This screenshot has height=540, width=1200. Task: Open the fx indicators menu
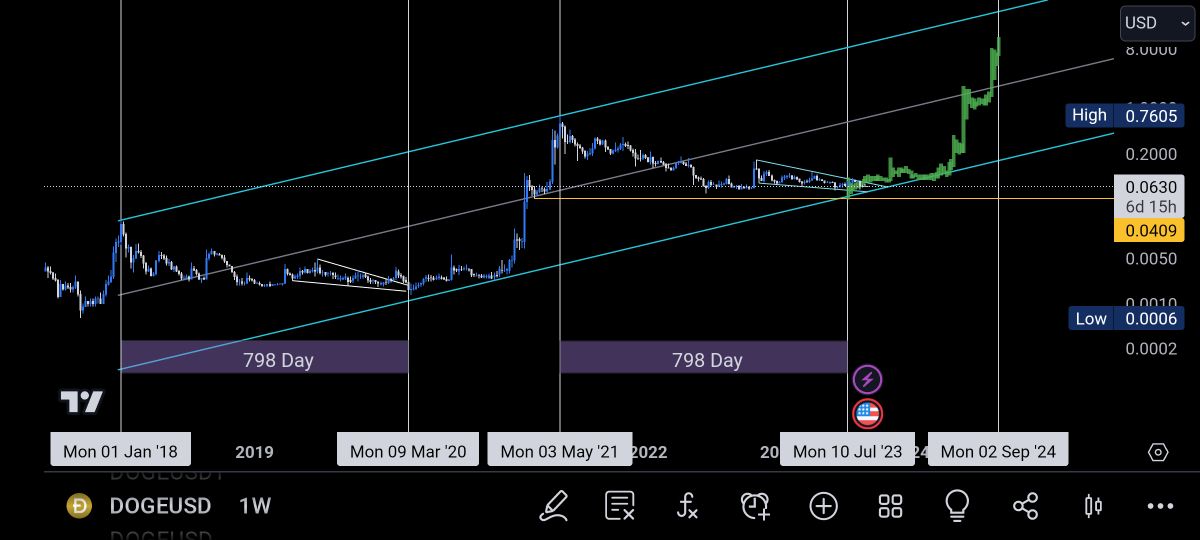click(687, 505)
